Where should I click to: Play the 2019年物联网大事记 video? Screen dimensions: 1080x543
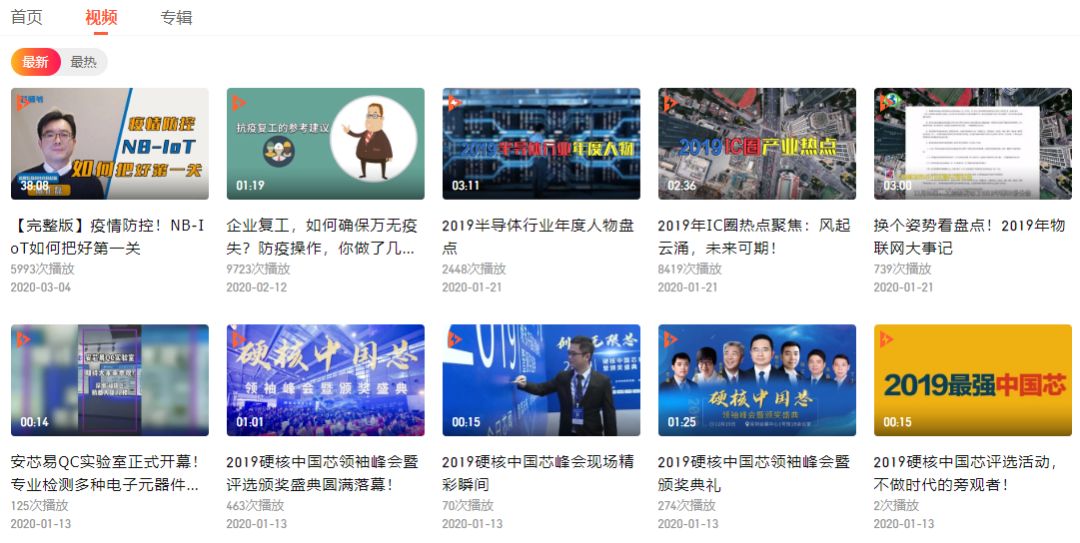pyautogui.click(x=973, y=144)
